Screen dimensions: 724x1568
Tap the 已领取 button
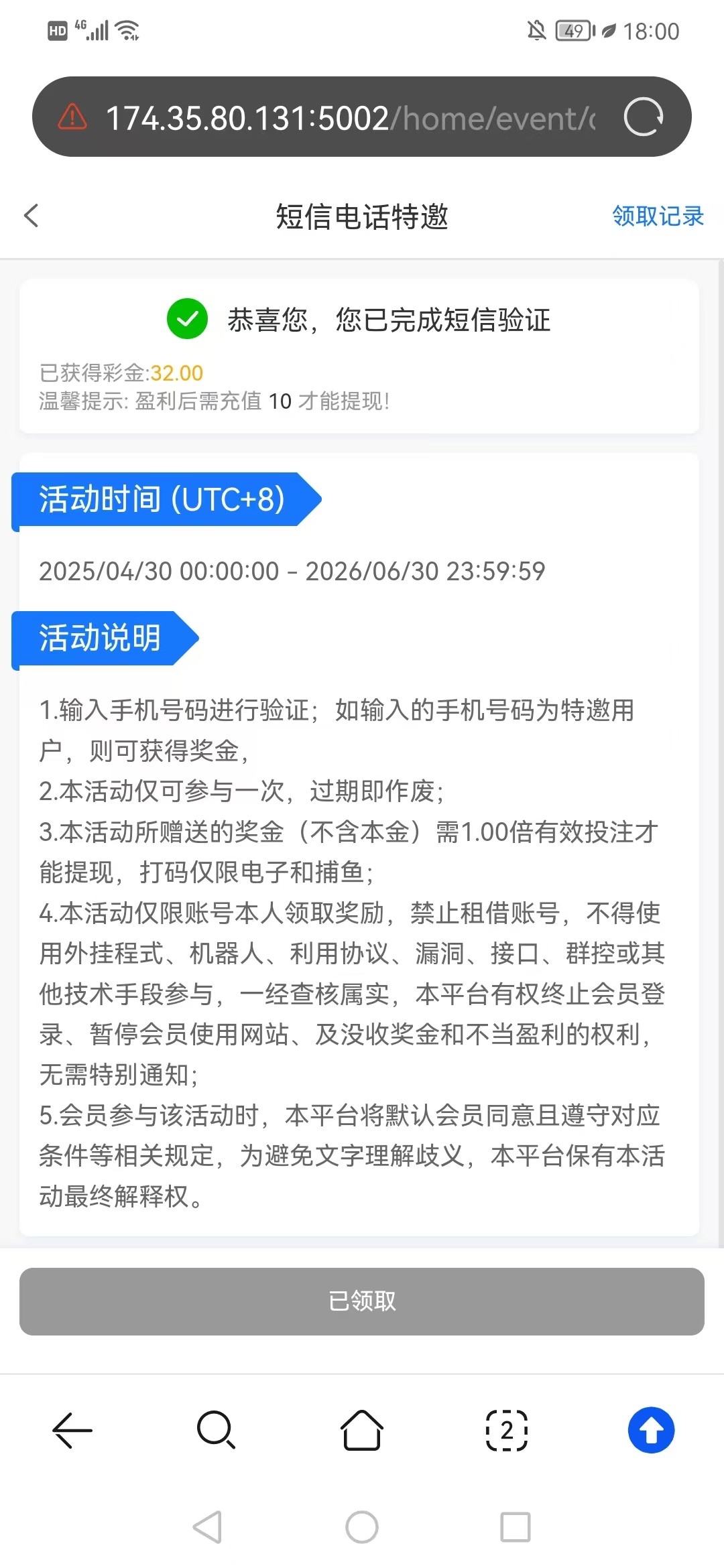[x=362, y=1301]
